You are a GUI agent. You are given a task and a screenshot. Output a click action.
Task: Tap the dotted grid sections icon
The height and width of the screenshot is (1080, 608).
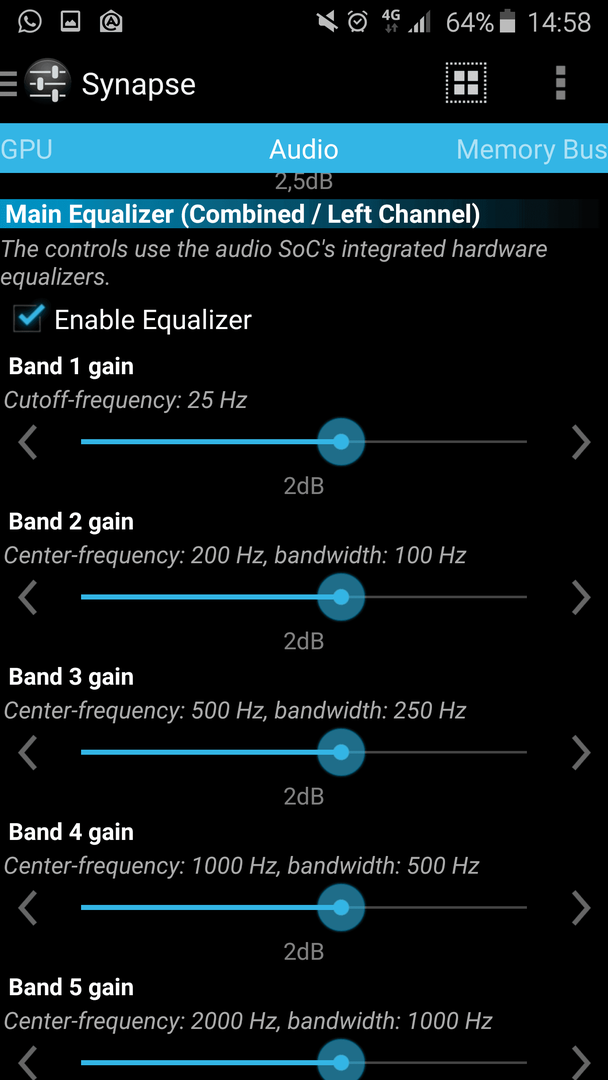[465, 83]
